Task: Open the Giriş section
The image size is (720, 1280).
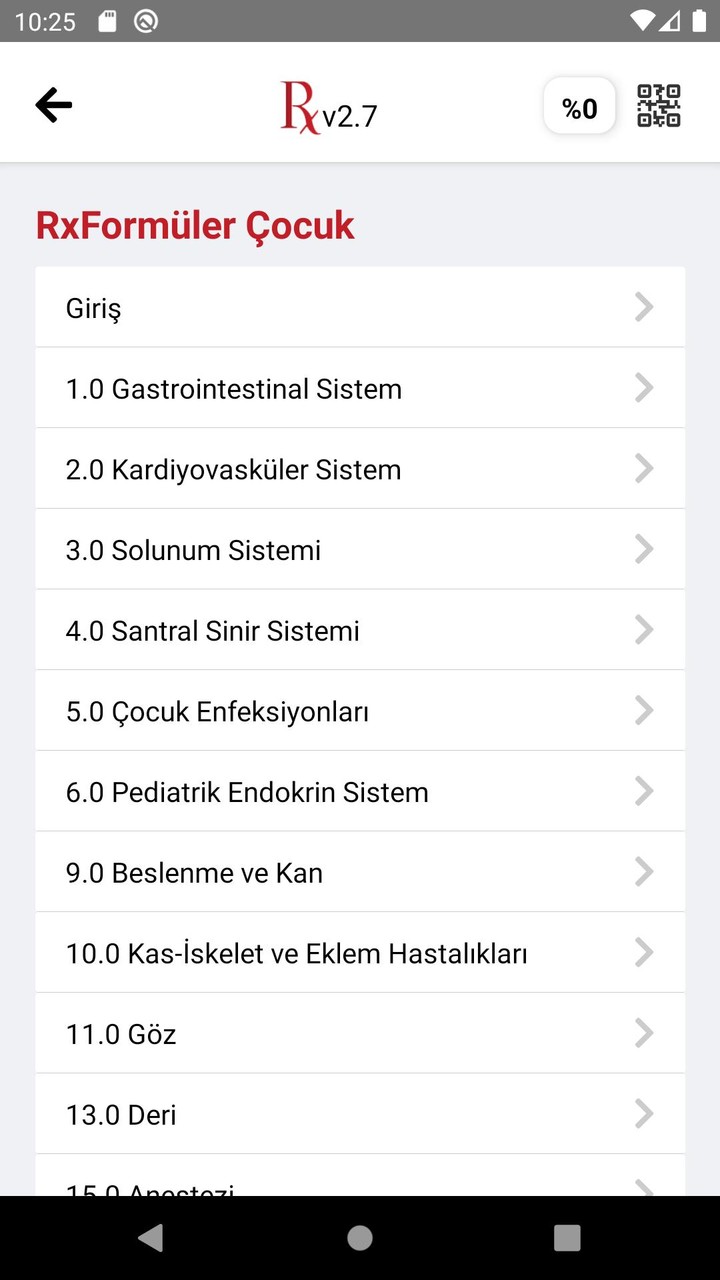Action: pyautogui.click(x=360, y=308)
